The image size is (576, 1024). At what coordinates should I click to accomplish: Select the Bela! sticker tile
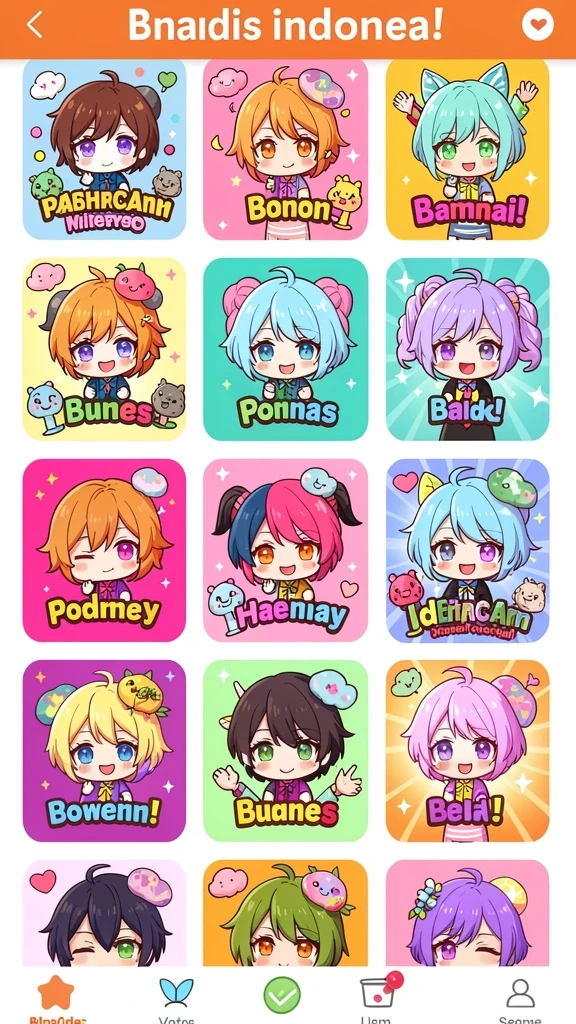click(468, 750)
